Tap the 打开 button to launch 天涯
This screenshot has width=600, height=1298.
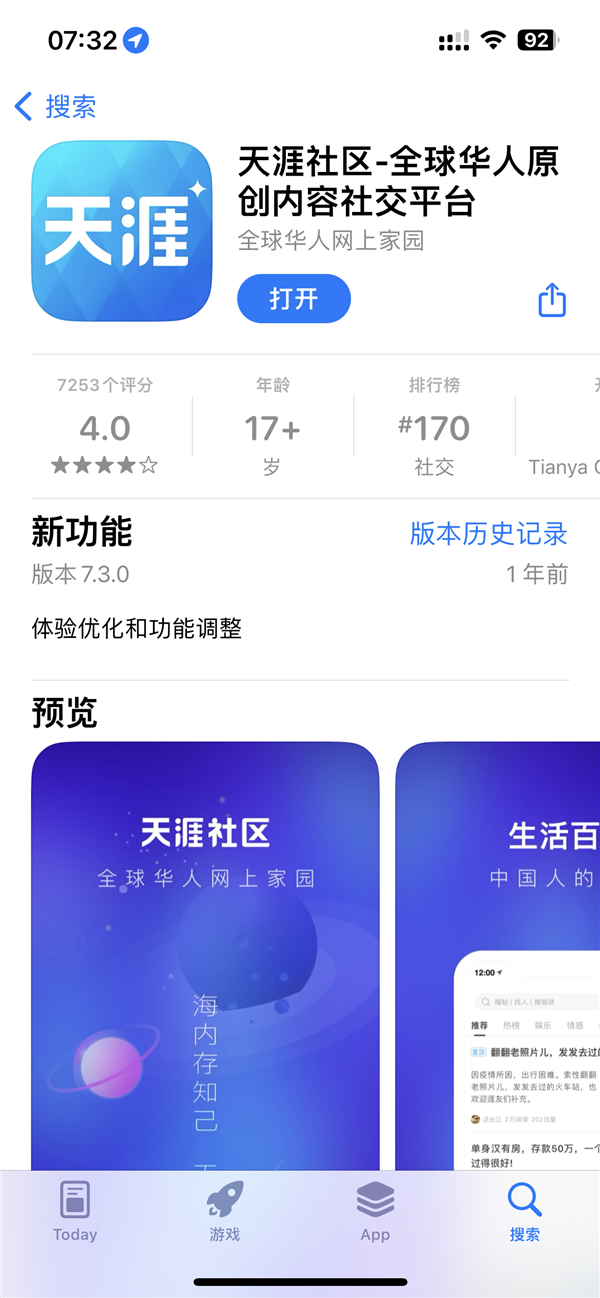[294, 299]
